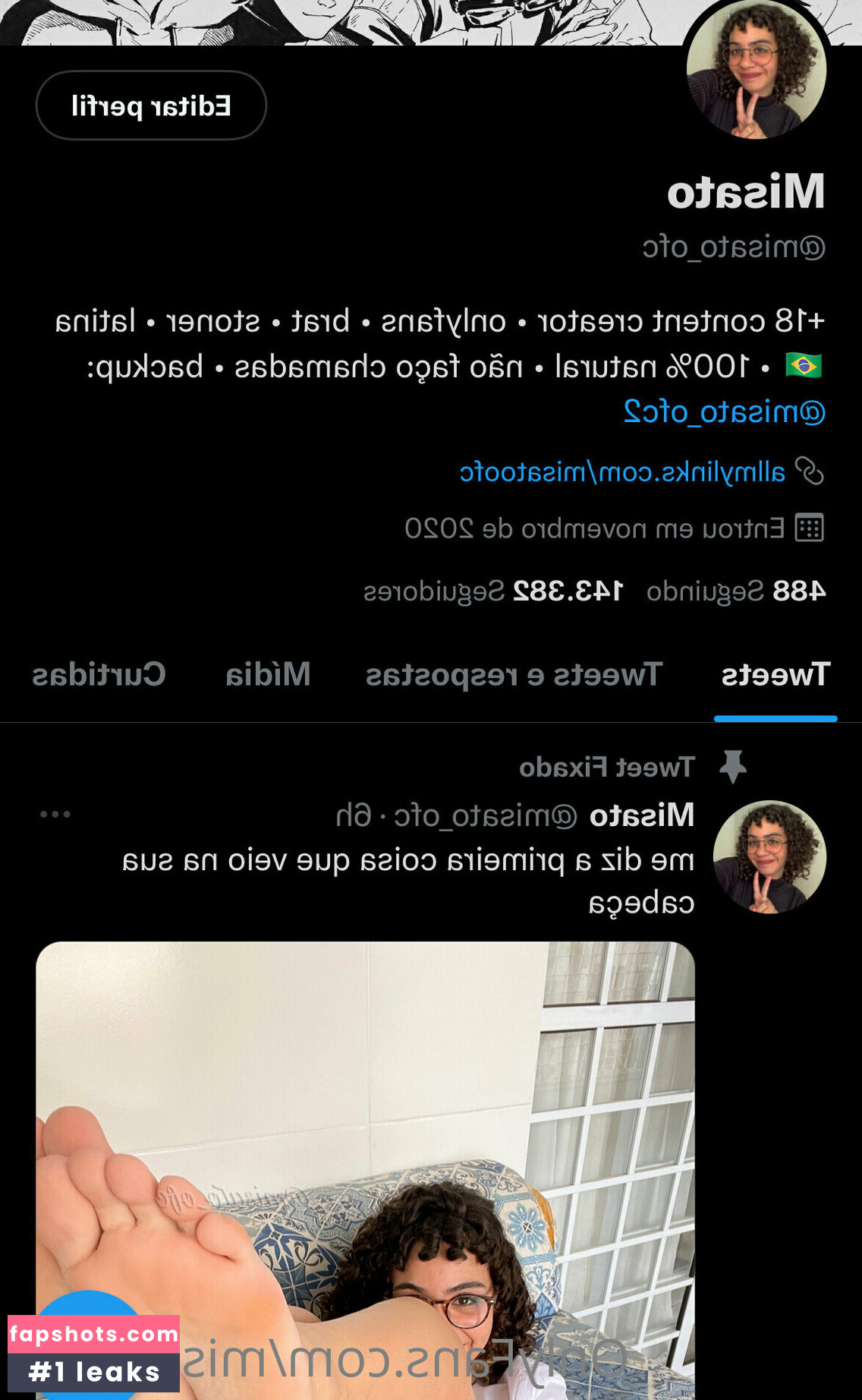View the 143.382 Seguidores list

pyautogui.click(x=493, y=591)
